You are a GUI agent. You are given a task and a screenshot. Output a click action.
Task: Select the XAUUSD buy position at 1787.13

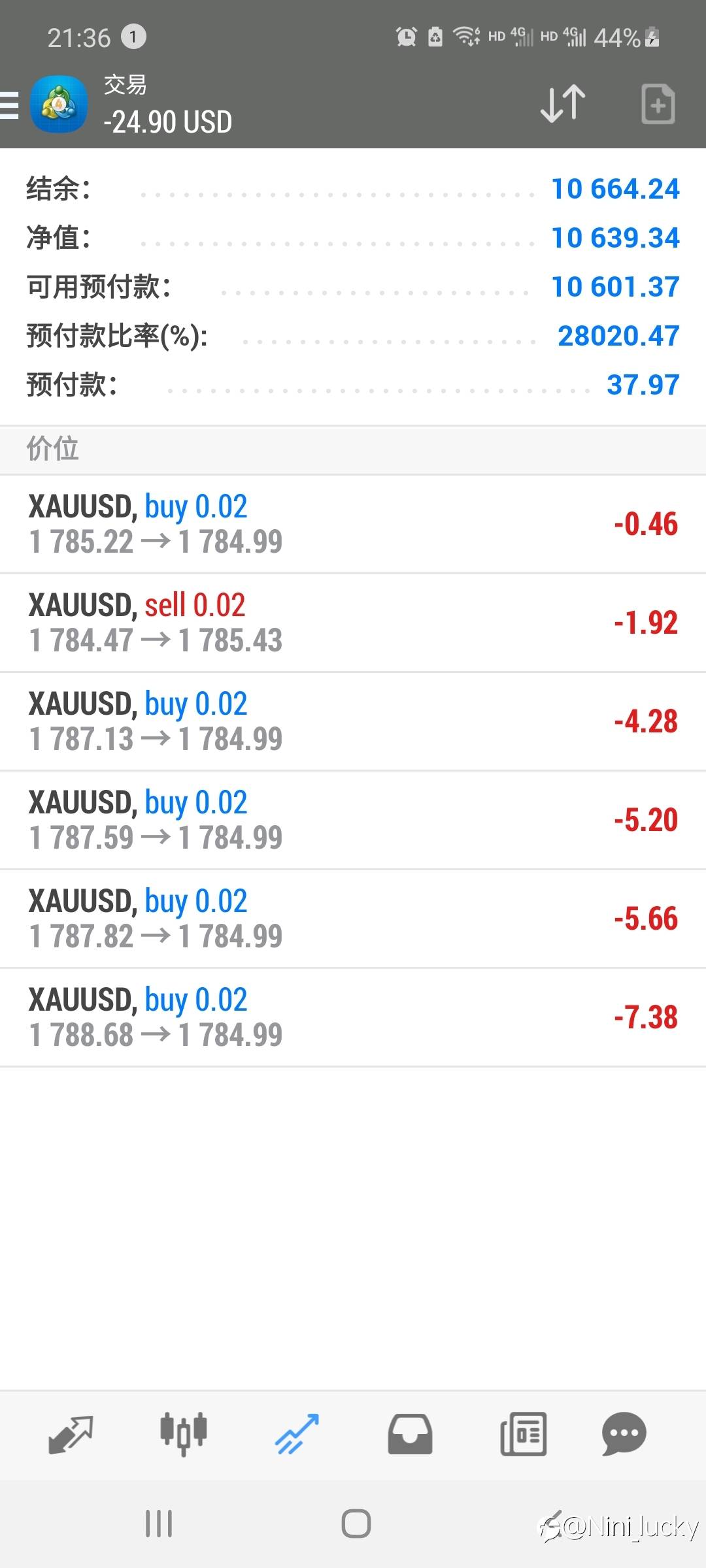pyautogui.click(x=353, y=721)
